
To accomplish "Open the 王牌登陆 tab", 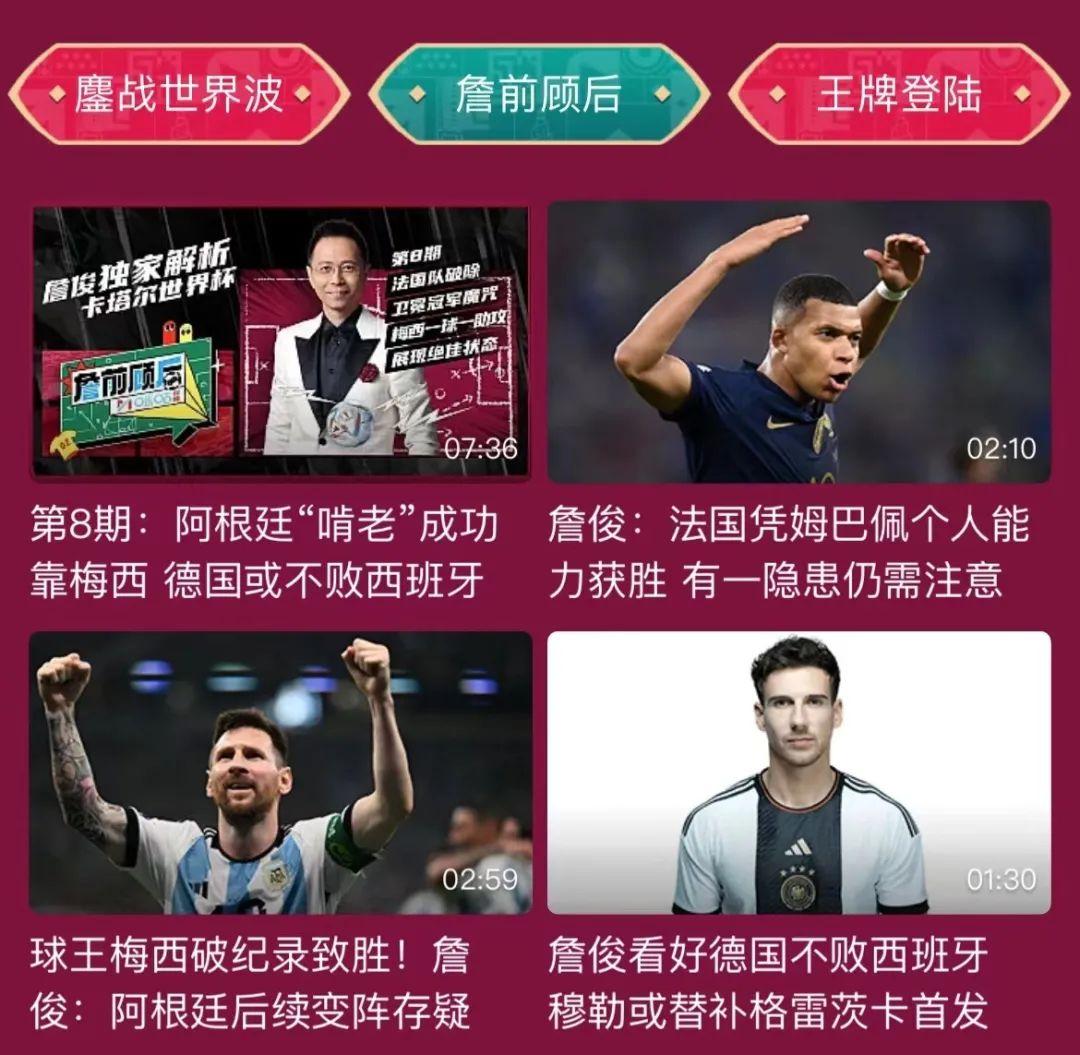I will click(898, 94).
